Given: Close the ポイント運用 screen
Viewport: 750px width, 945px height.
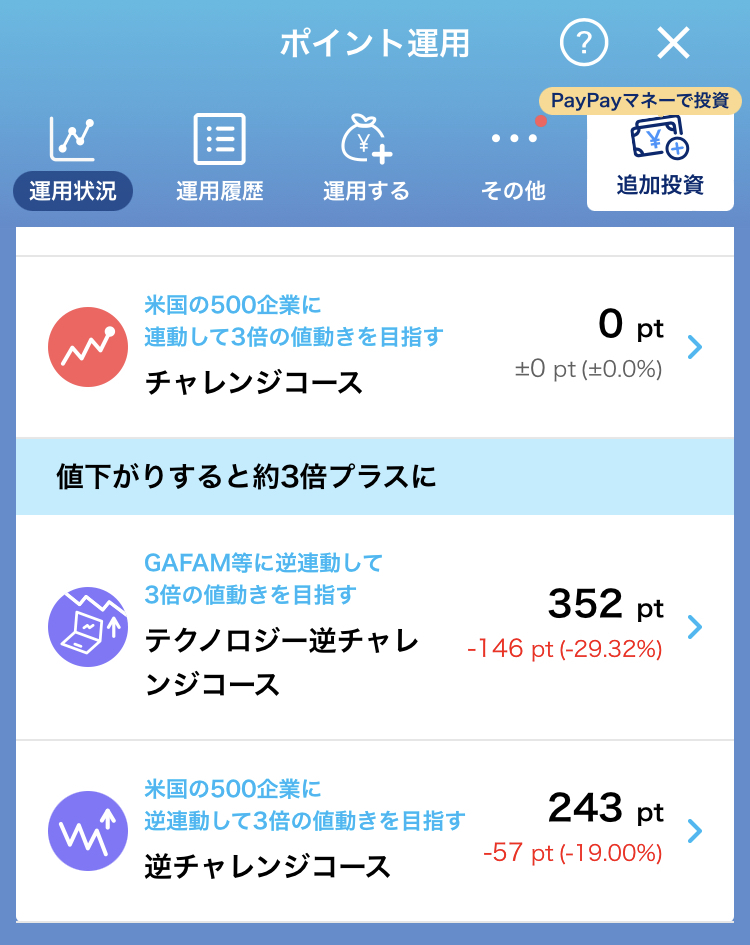Looking at the screenshot, I should point(674,43).
